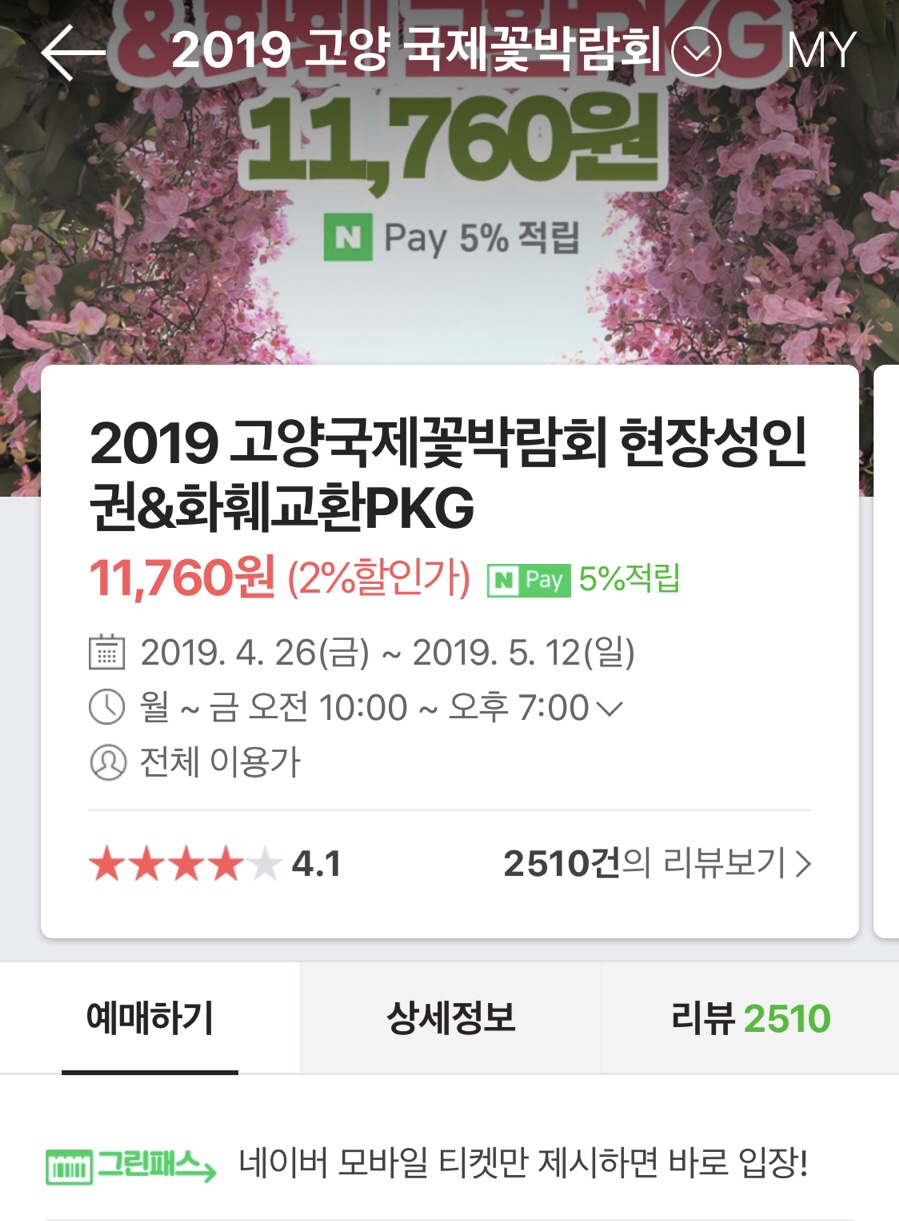Switch to the 상세정보 tab
Viewport: 899px width, 1221px height.
(450, 1019)
